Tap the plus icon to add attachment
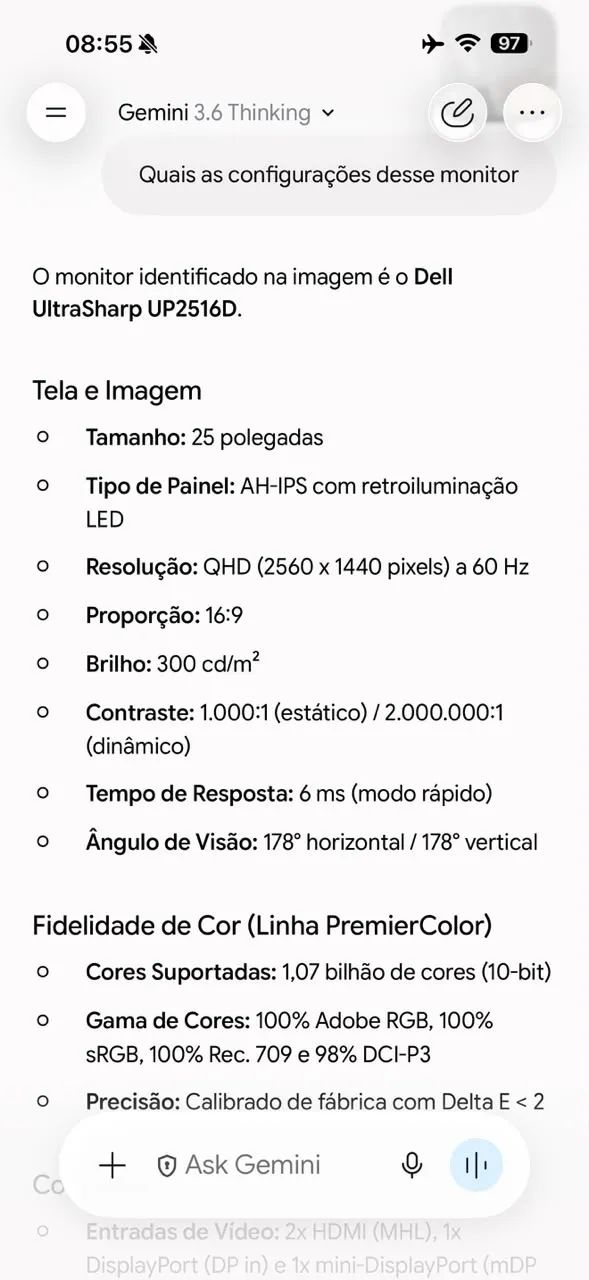The height and width of the screenshot is (1280, 589). click(113, 1164)
